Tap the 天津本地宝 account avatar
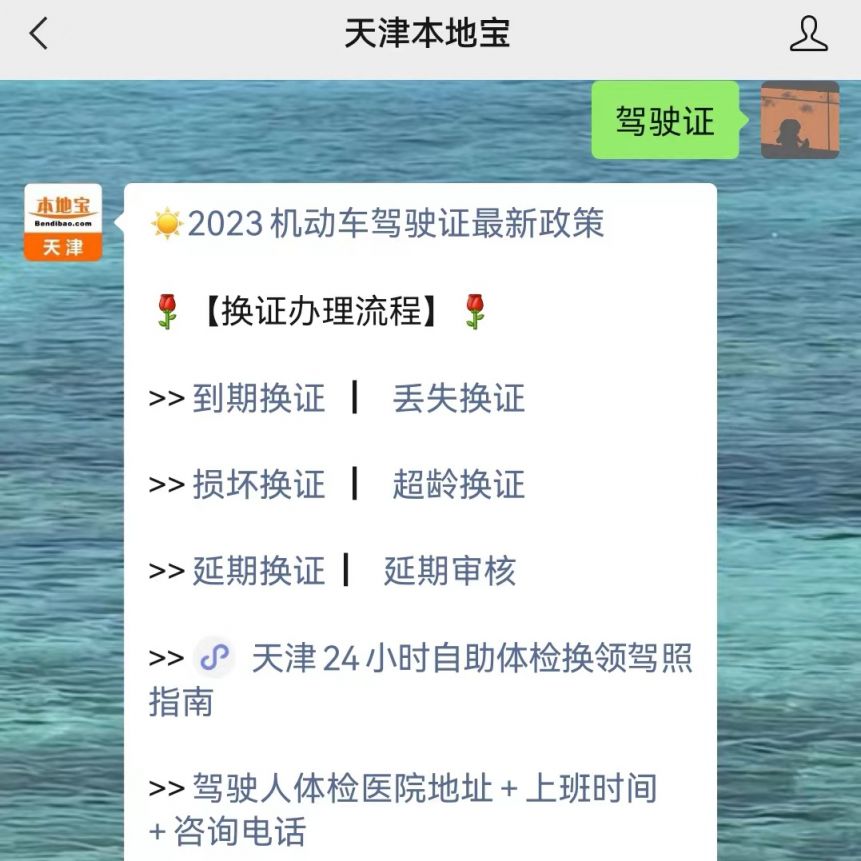 (x=63, y=222)
